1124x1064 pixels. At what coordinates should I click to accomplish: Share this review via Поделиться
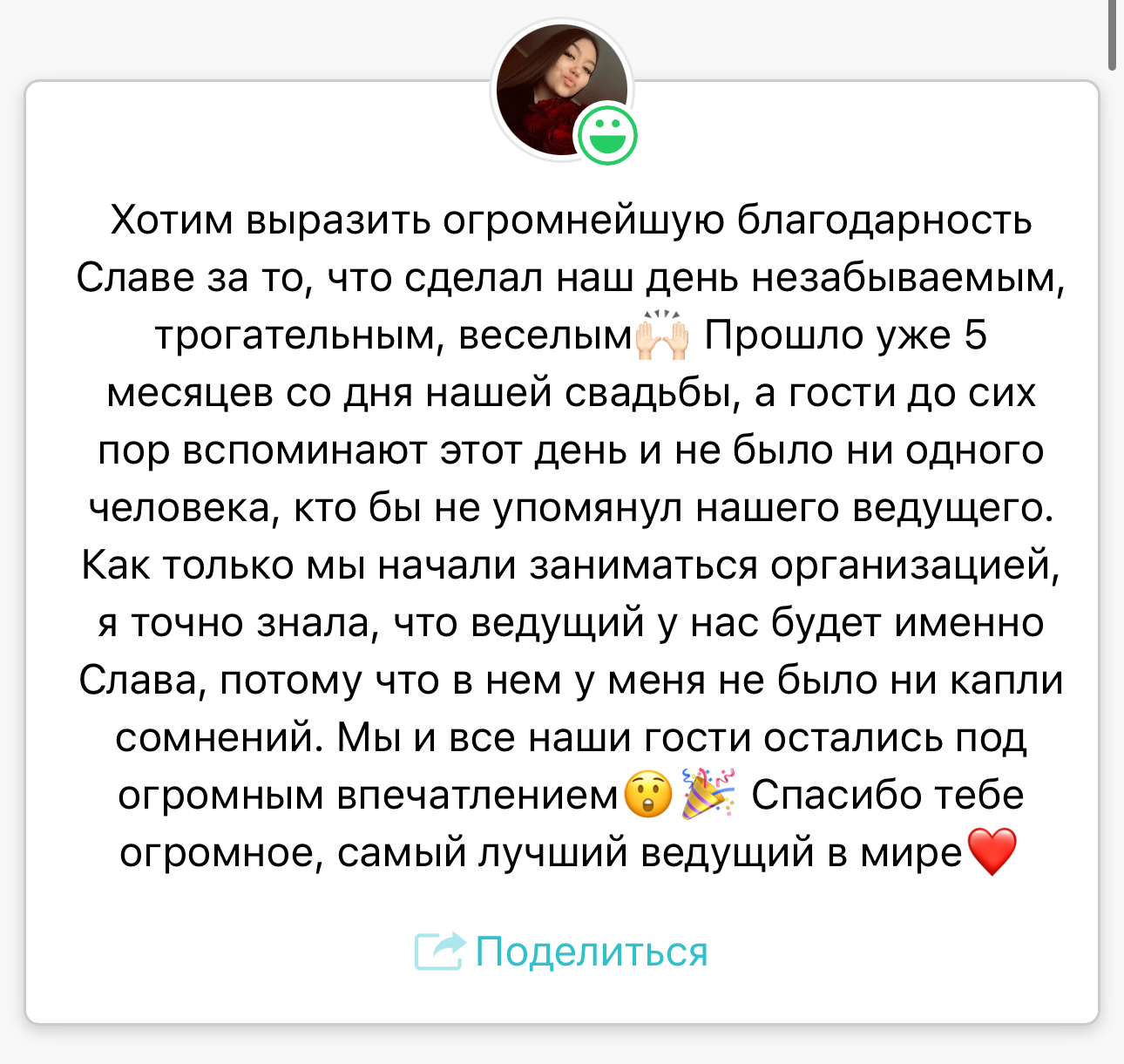(x=562, y=951)
